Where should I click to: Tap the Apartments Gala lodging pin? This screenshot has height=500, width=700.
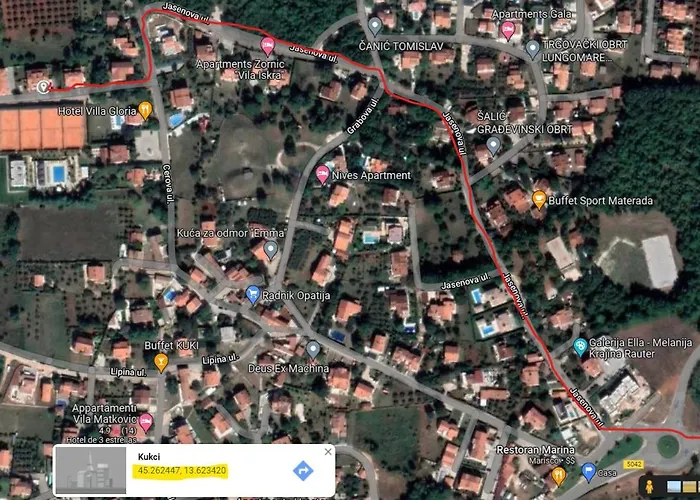pos(508,30)
